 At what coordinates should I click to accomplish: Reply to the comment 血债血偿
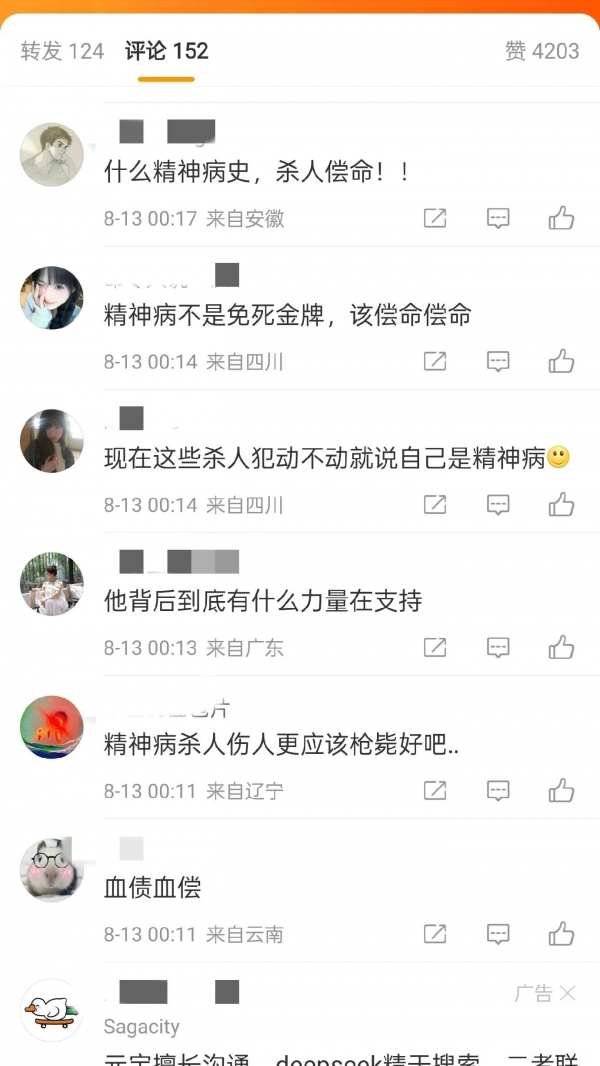point(498,934)
